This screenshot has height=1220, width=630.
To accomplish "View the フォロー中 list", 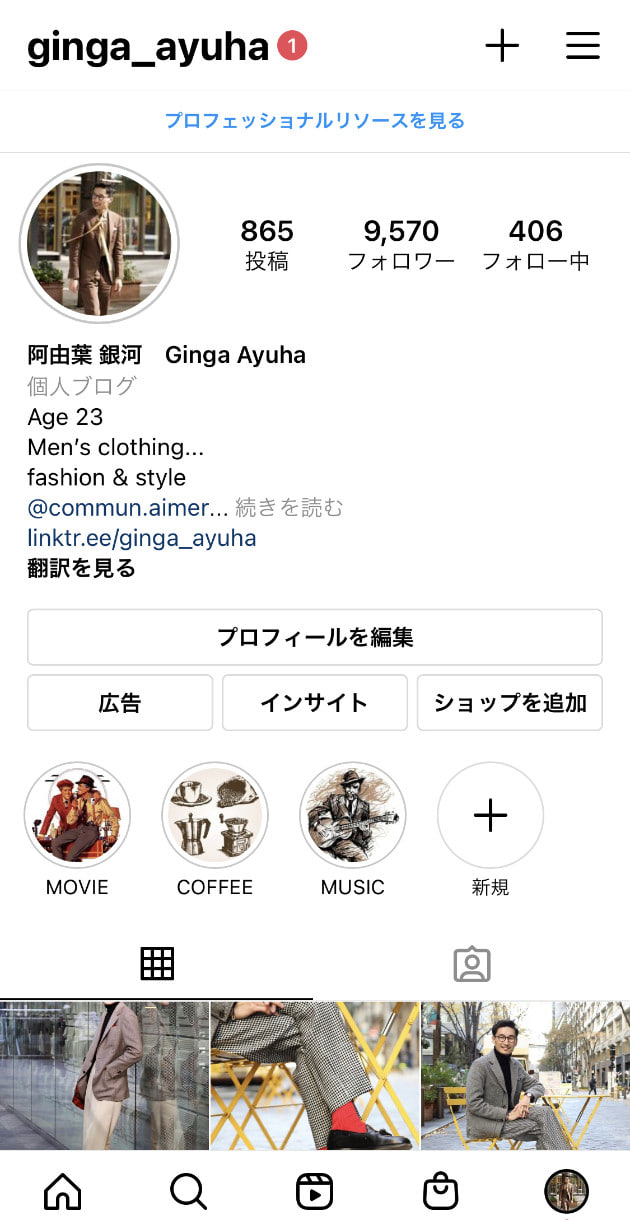I will click(x=536, y=244).
